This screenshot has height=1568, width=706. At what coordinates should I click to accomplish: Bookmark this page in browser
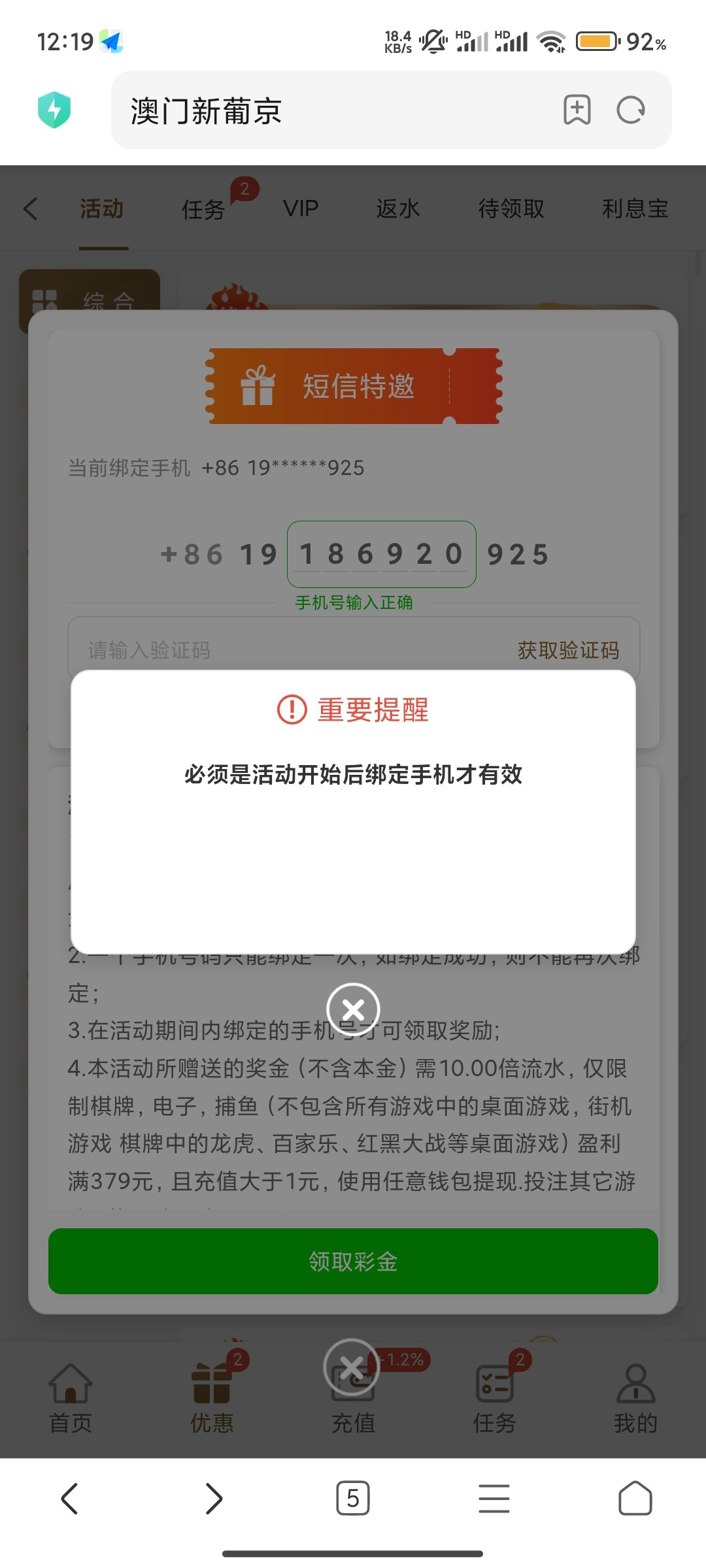tap(577, 110)
